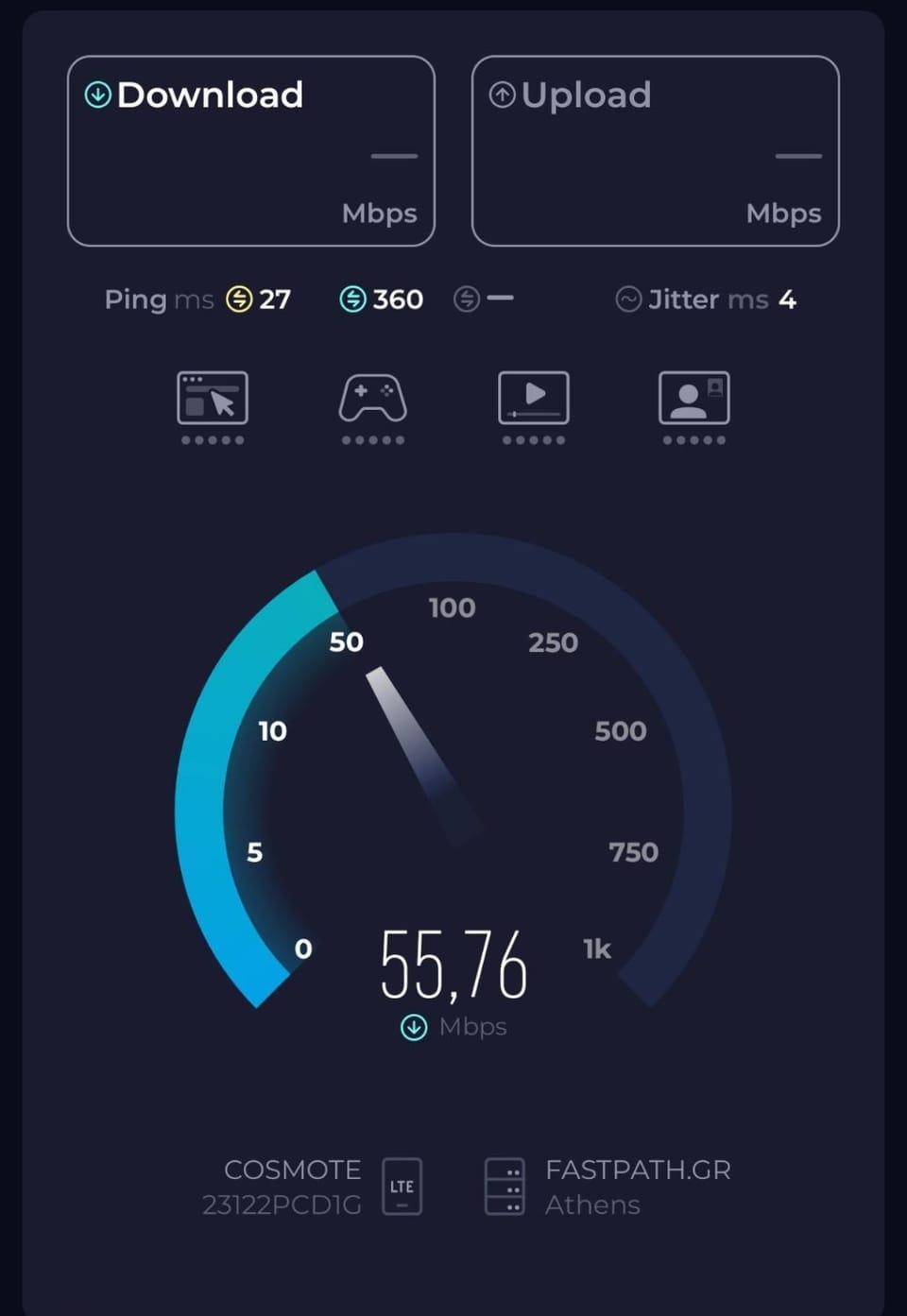Tap the COSMOTE LTE connection entry
The width and height of the screenshot is (907, 1316).
pos(312,1187)
